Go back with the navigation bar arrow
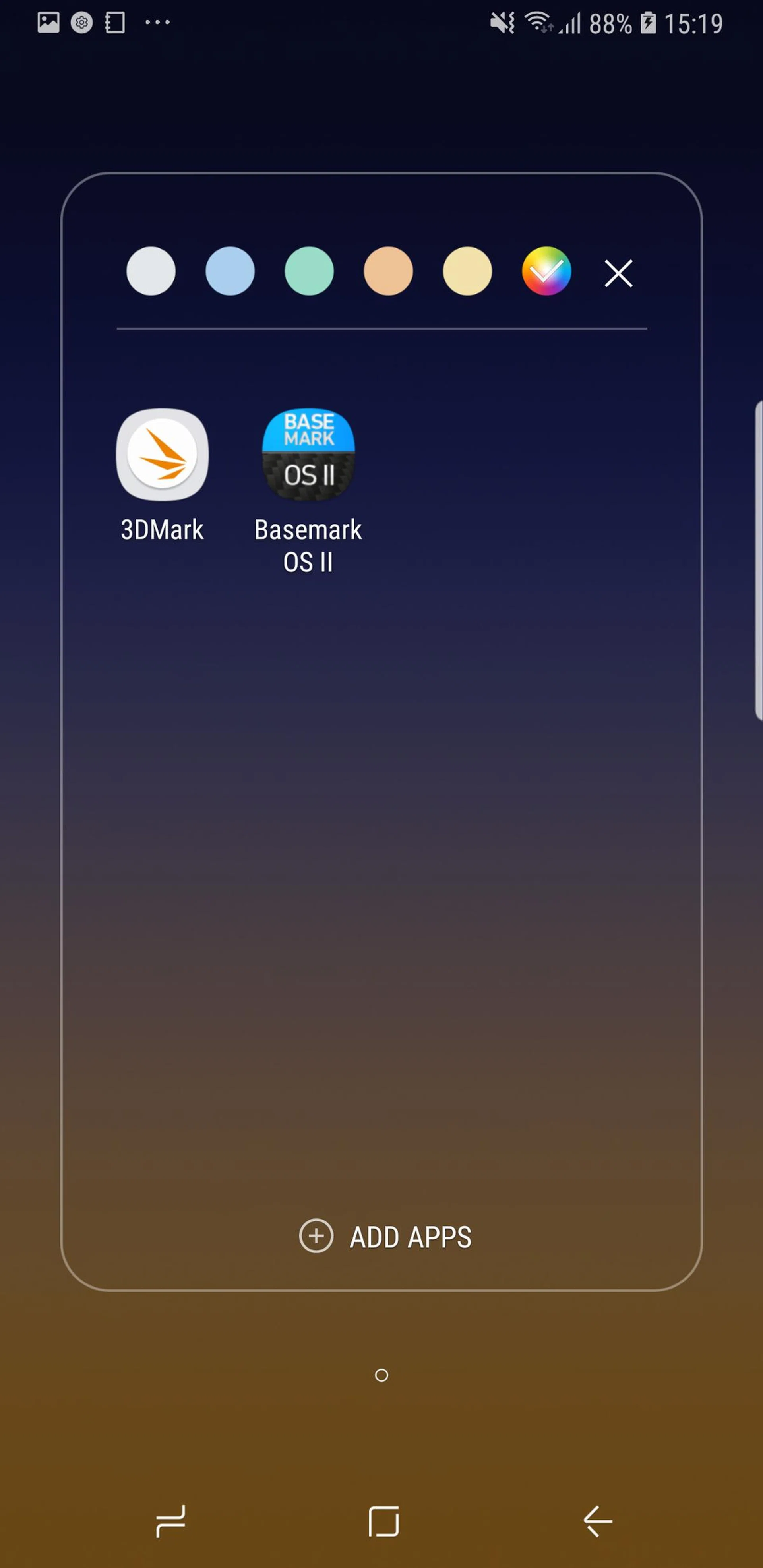The image size is (763, 1568). [597, 1521]
